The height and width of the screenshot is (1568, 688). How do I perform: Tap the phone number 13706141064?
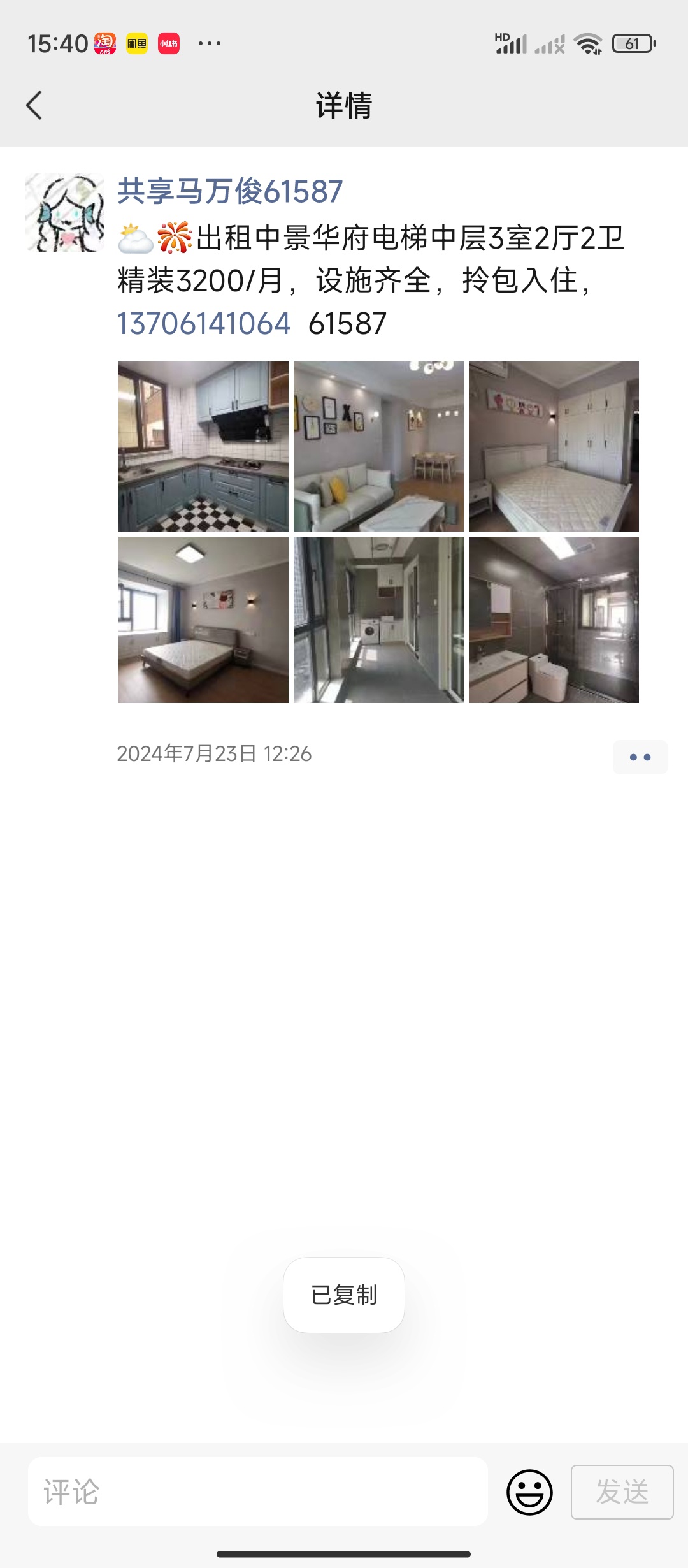[204, 324]
